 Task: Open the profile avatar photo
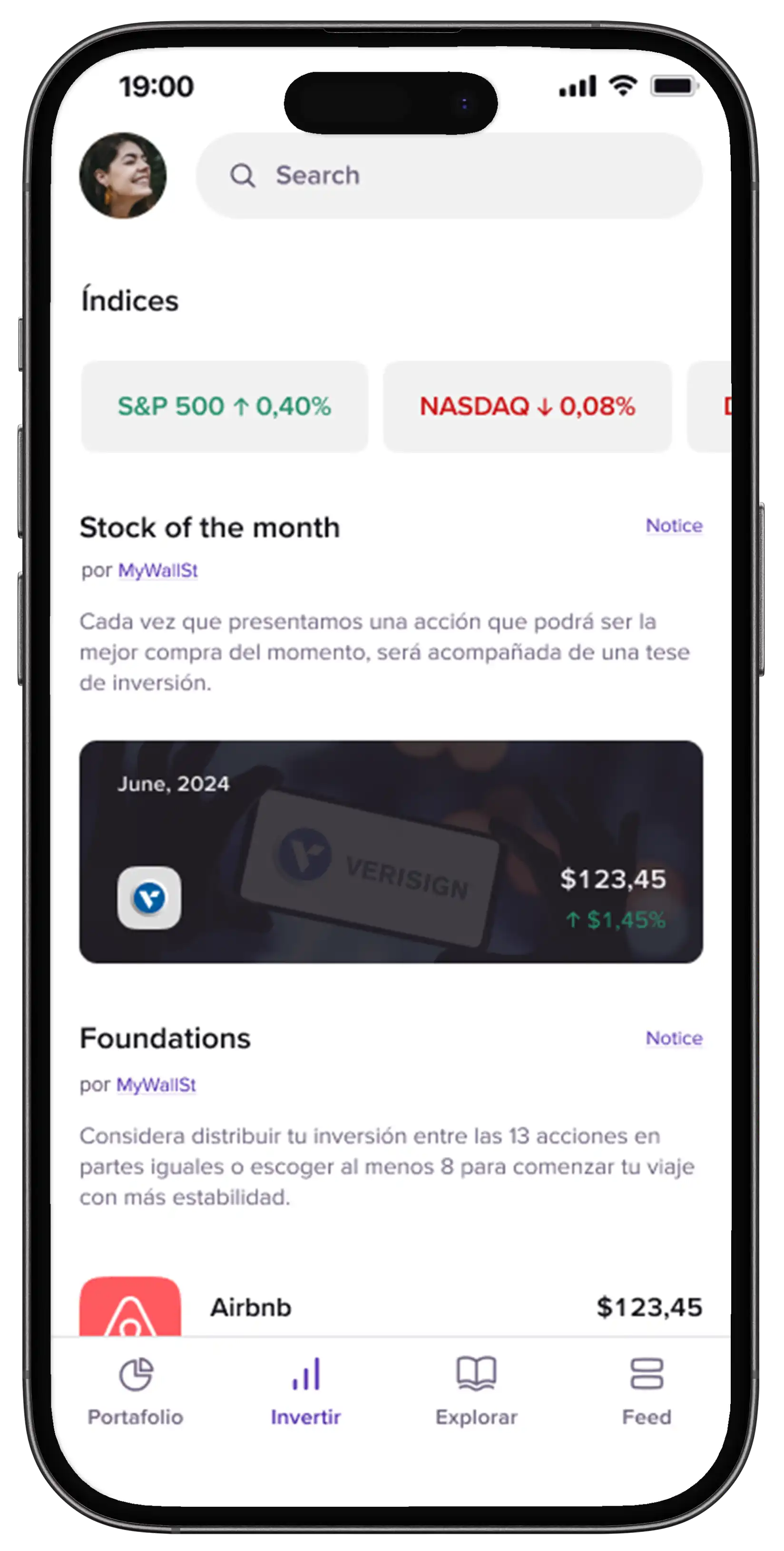(123, 175)
